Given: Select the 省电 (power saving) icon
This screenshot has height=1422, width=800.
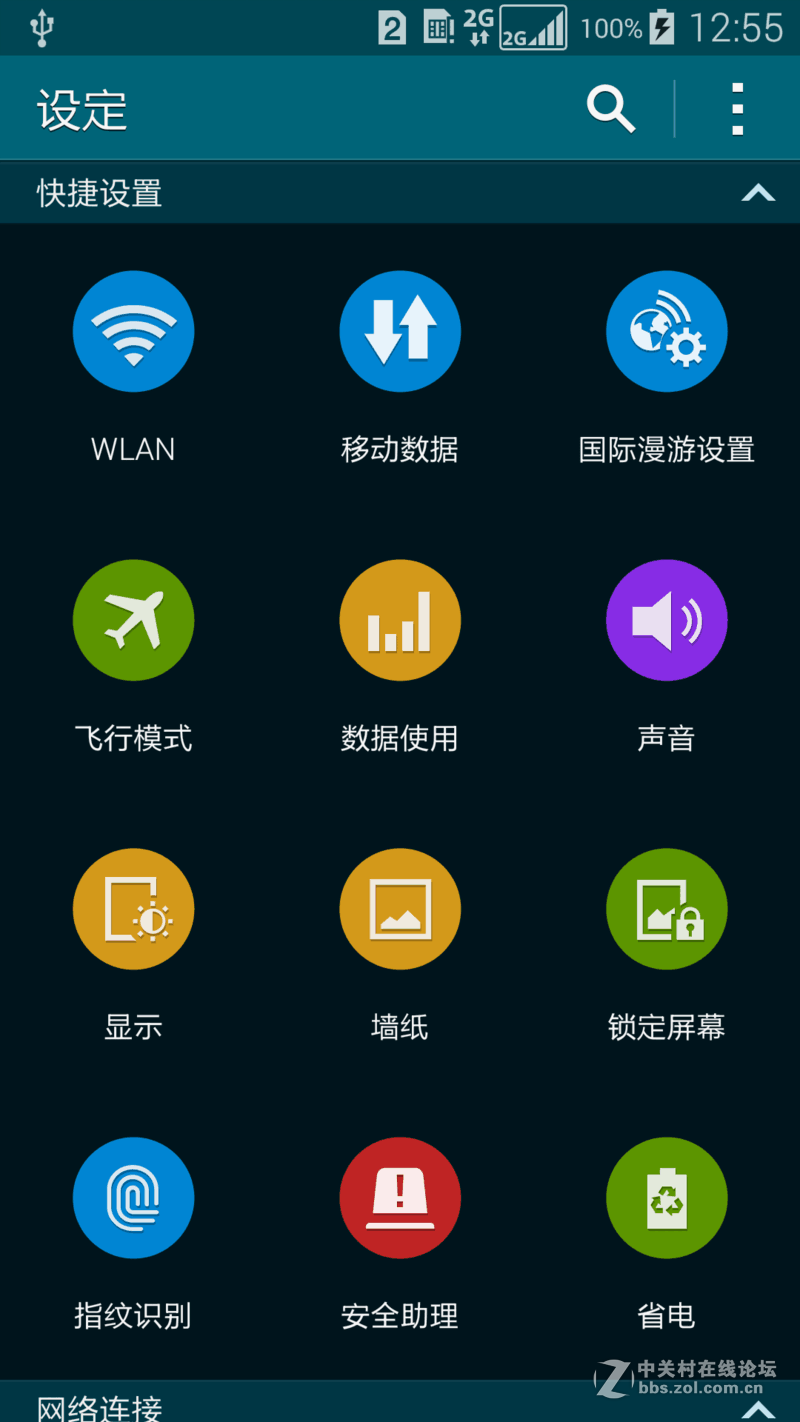Looking at the screenshot, I should pyautogui.click(x=667, y=1197).
